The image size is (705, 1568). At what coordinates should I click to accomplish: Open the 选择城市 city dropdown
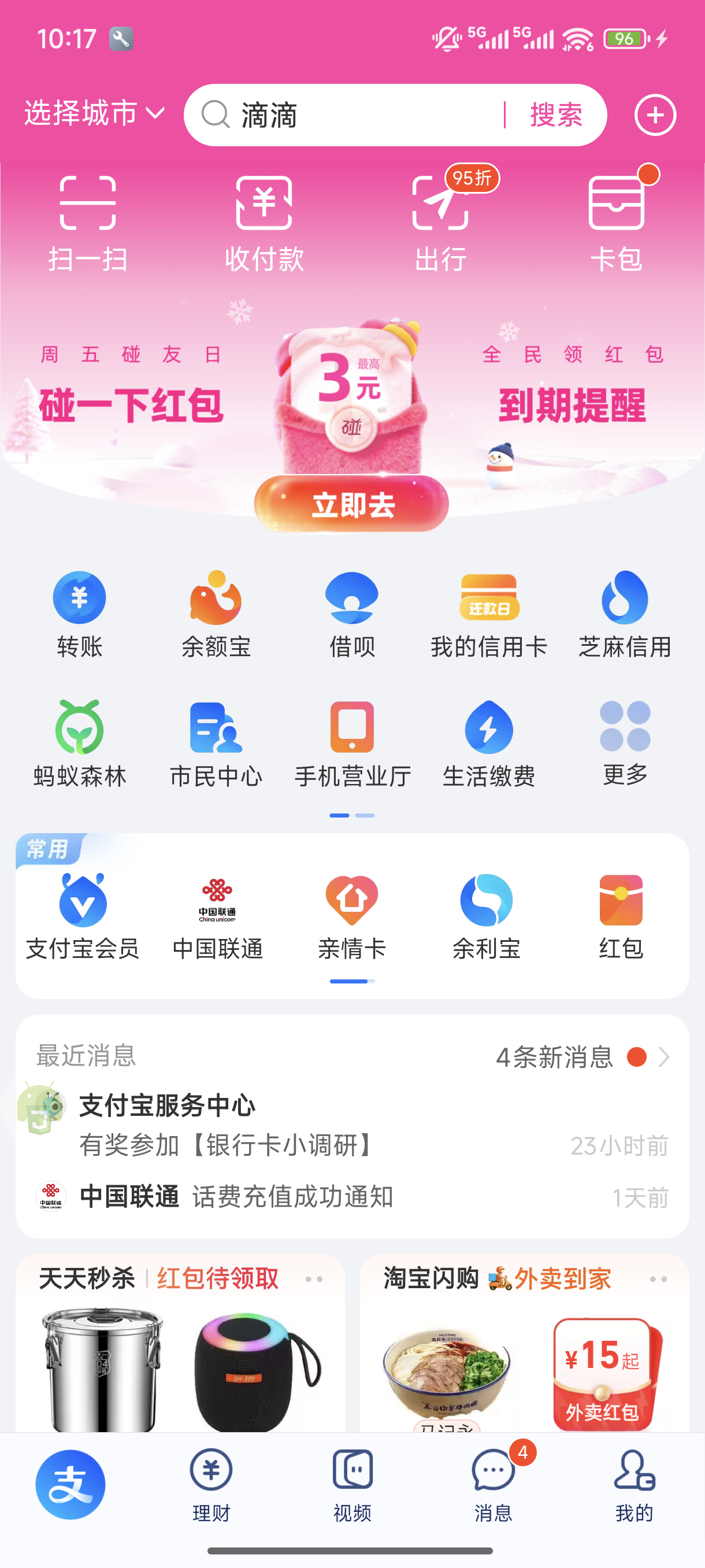[x=94, y=114]
